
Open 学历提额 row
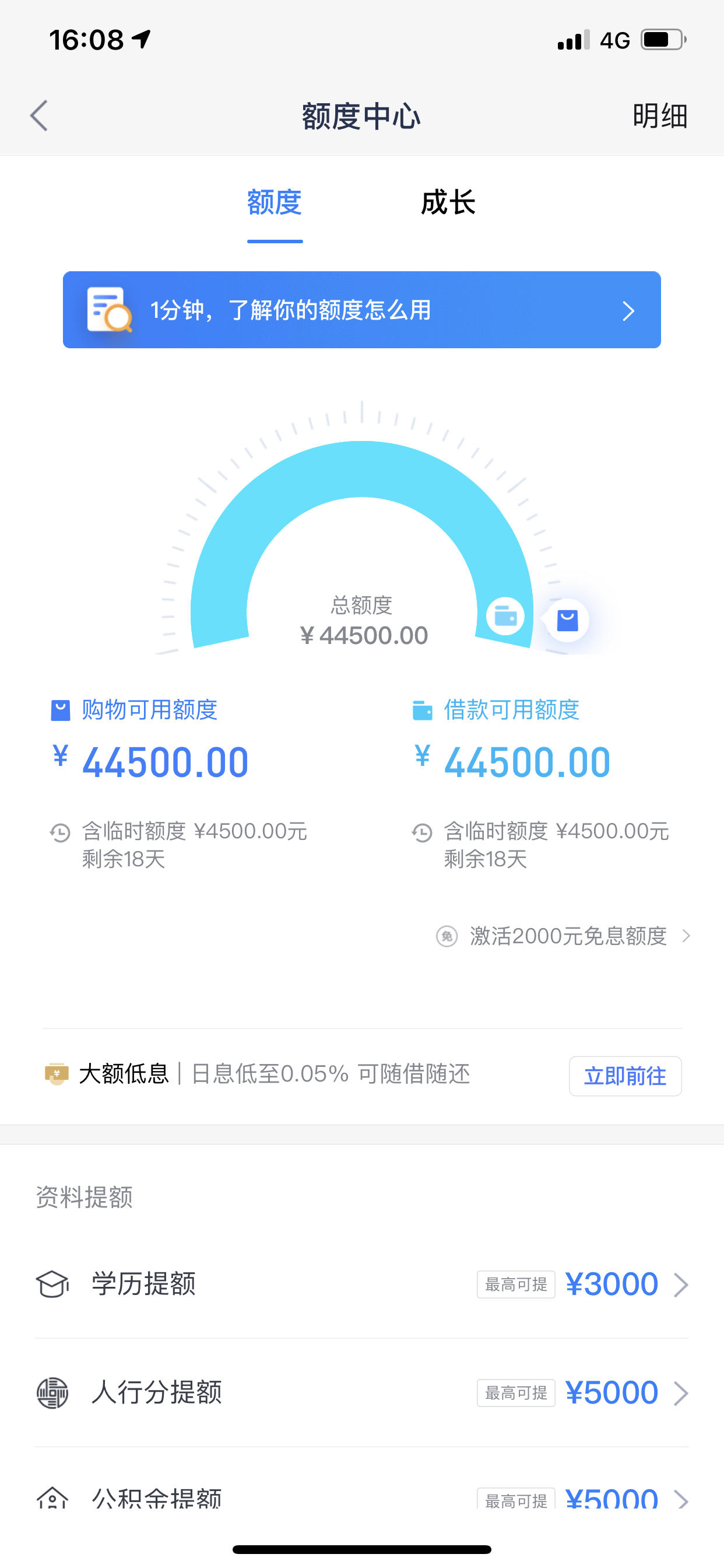tap(361, 1284)
